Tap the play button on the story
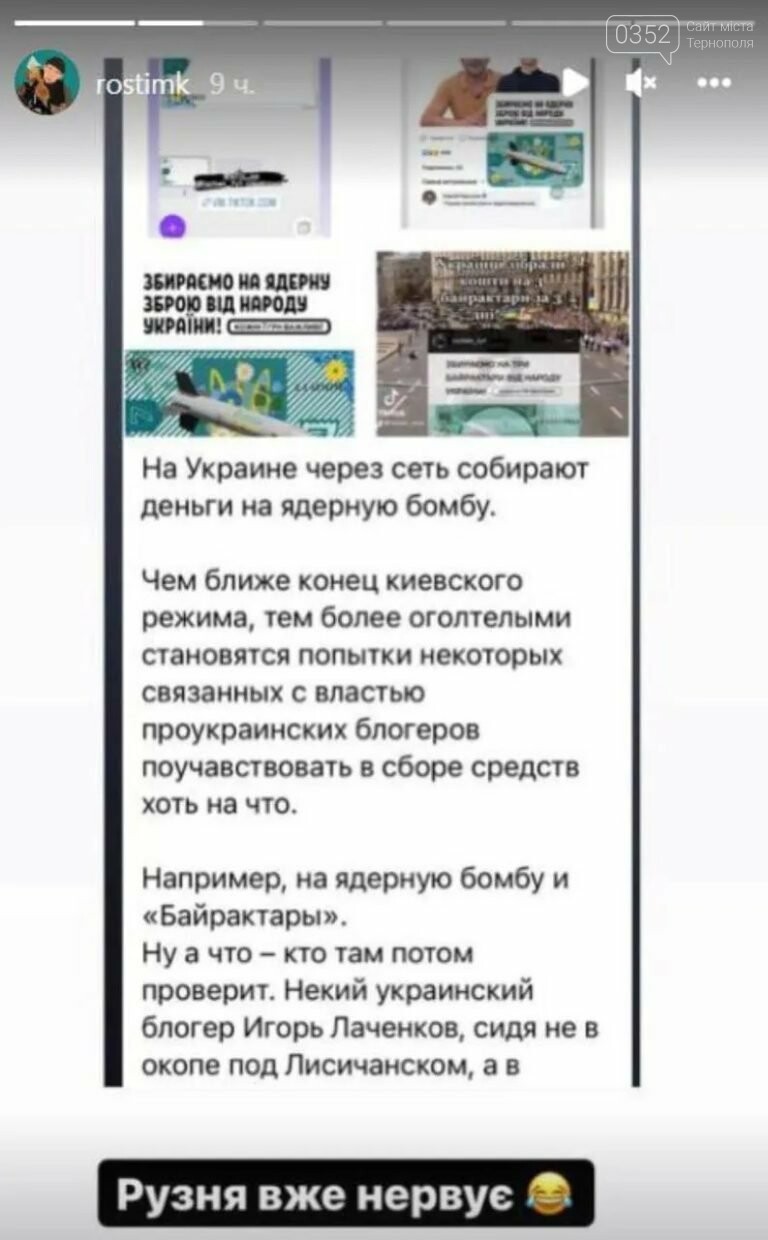Screen dimensions: 768x1240 pos(574,82)
